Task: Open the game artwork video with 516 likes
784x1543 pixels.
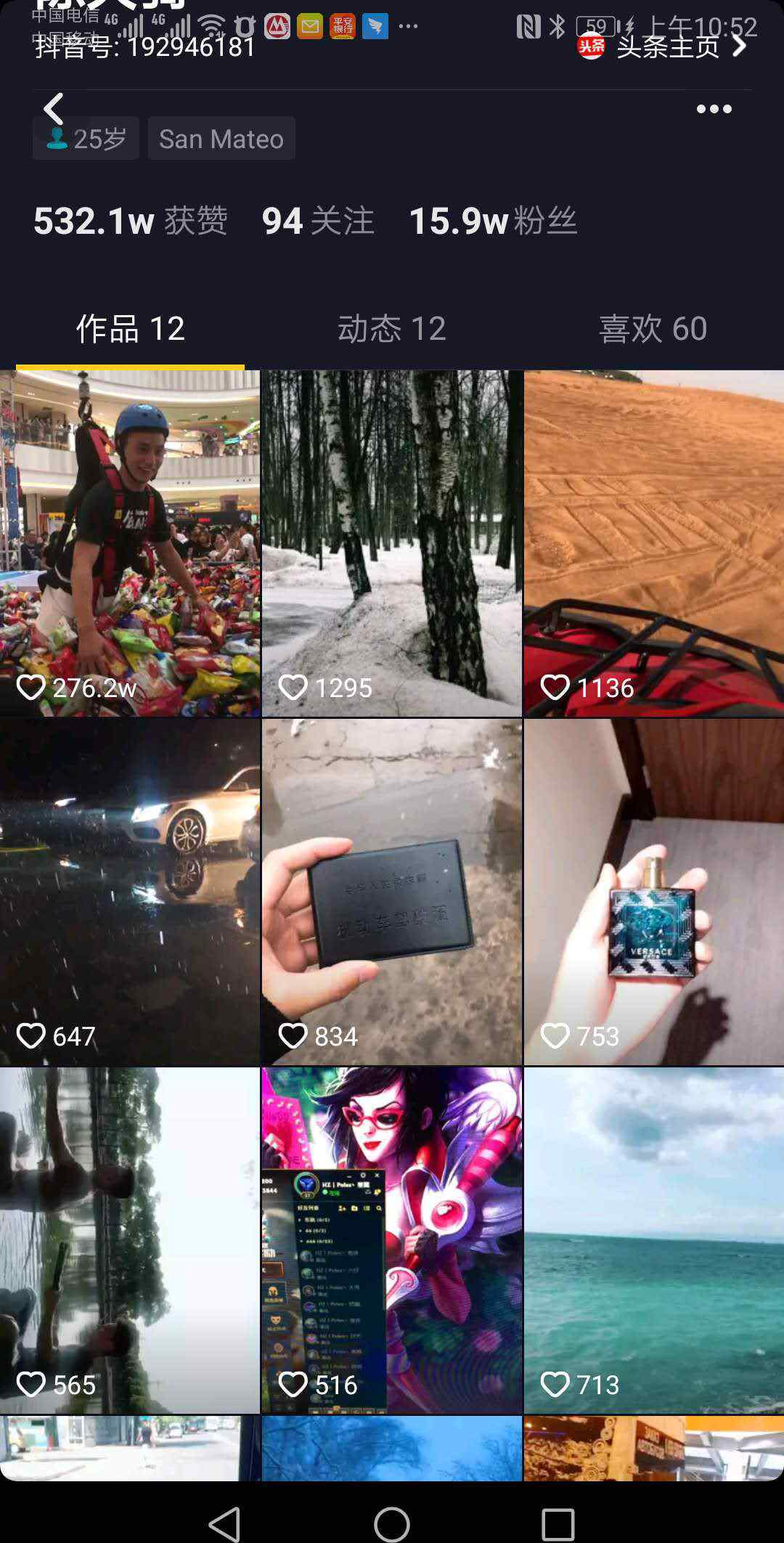Action: (x=392, y=1240)
